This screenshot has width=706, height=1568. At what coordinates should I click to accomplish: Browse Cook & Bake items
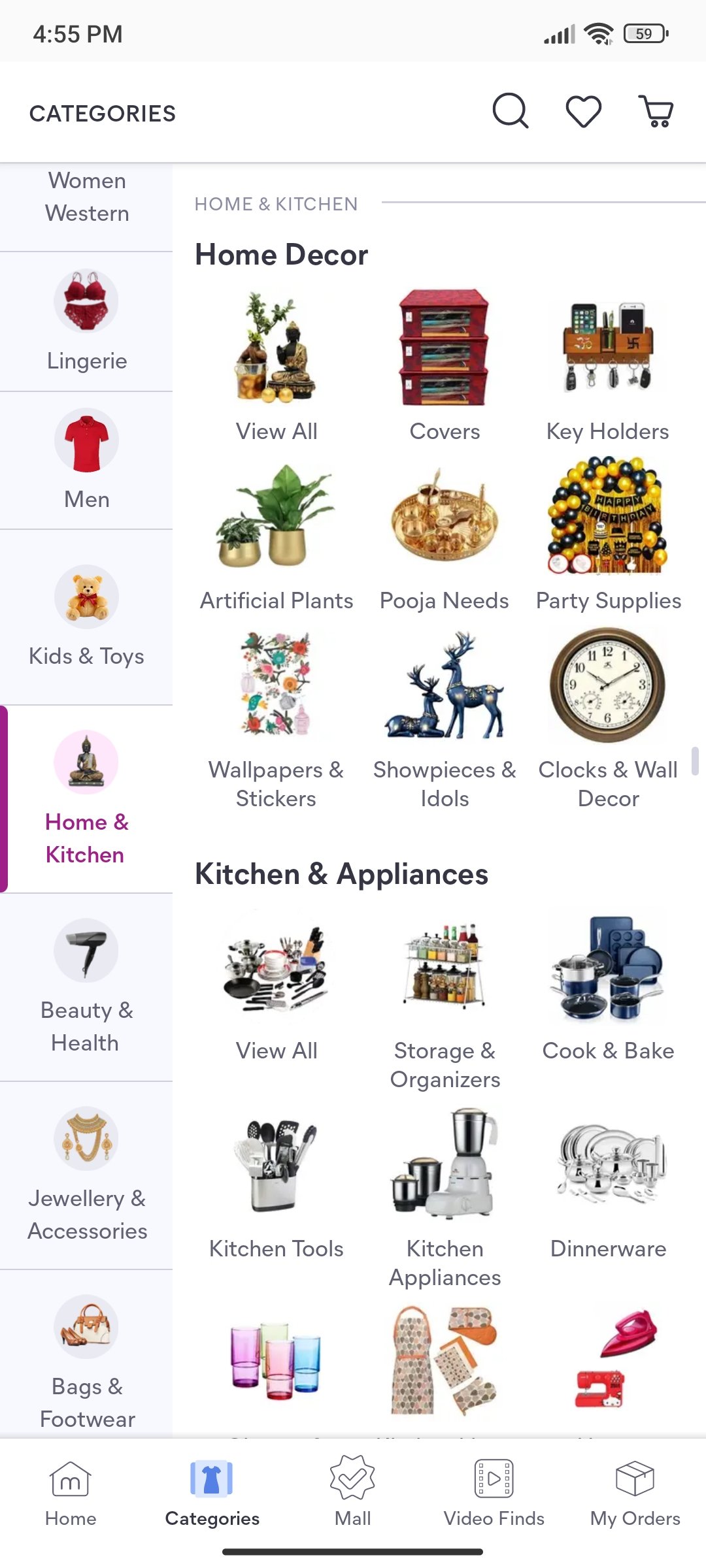[608, 987]
